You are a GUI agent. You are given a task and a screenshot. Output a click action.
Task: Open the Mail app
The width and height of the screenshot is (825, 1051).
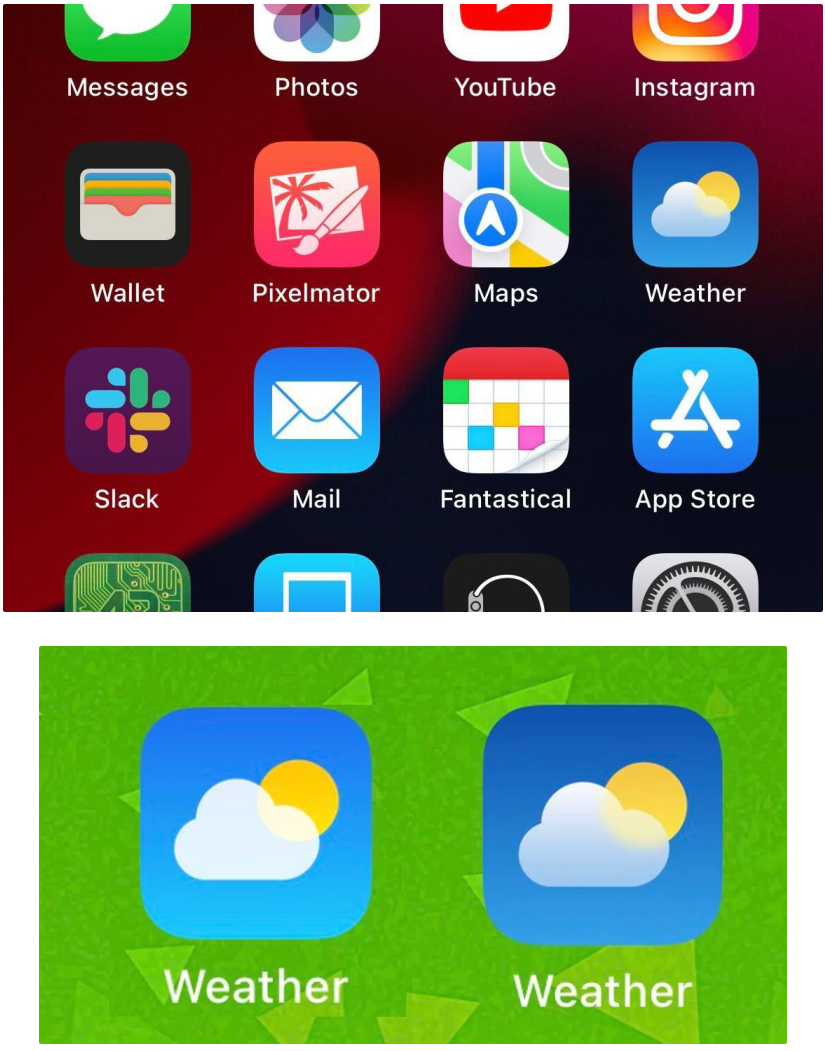[x=317, y=411]
